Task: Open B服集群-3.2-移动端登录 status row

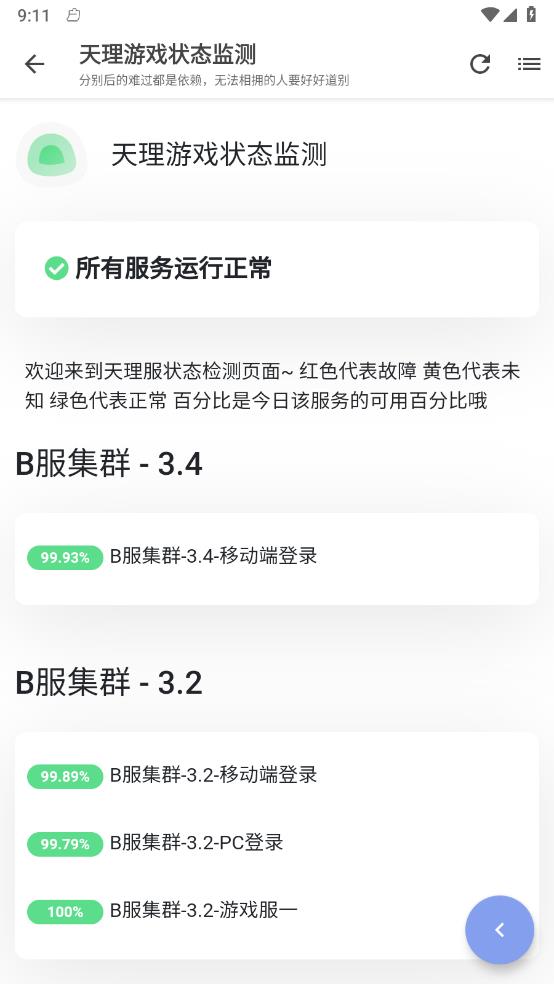Action: pos(277,776)
